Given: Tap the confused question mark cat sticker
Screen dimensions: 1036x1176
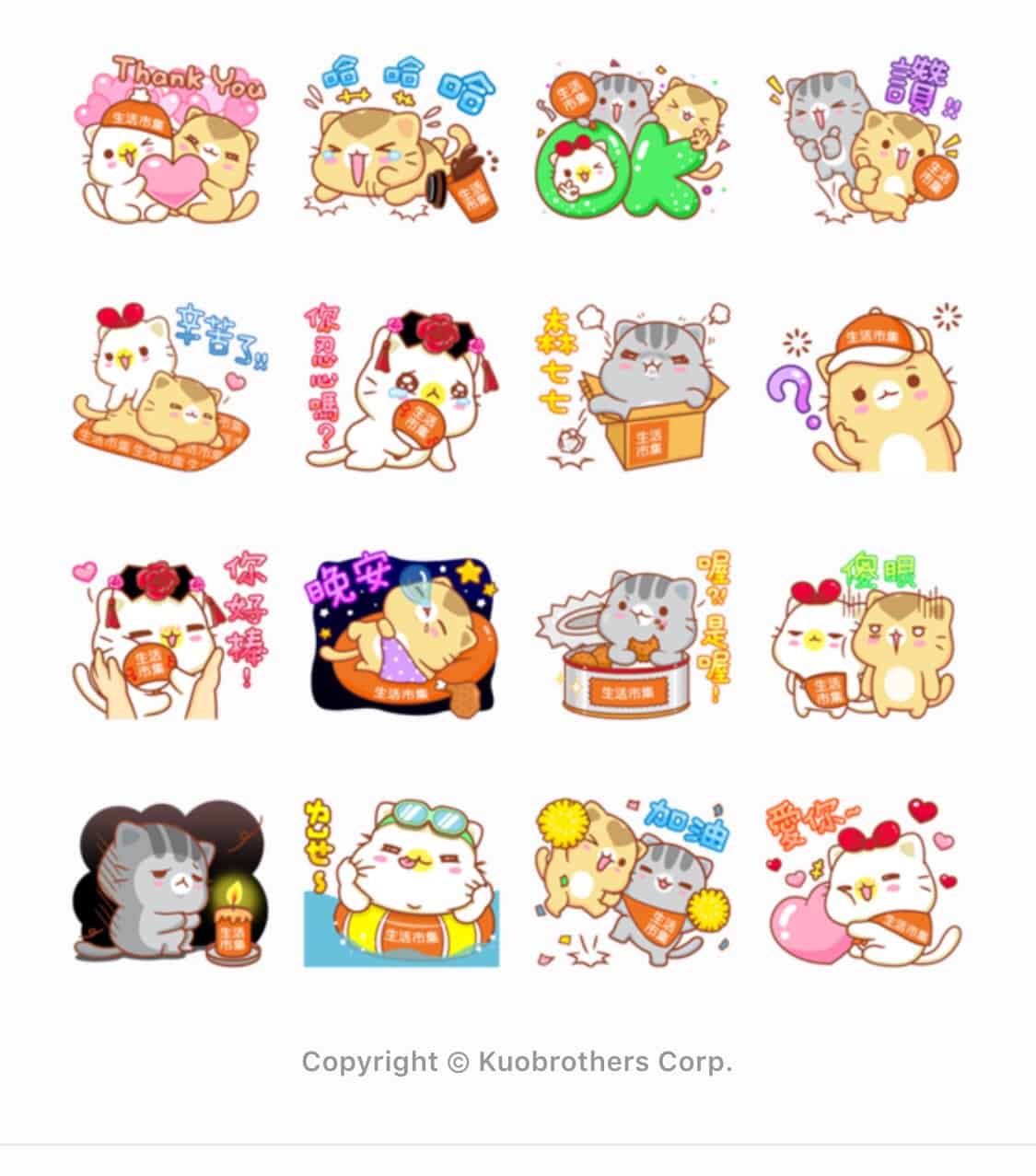Looking at the screenshot, I should [x=863, y=385].
